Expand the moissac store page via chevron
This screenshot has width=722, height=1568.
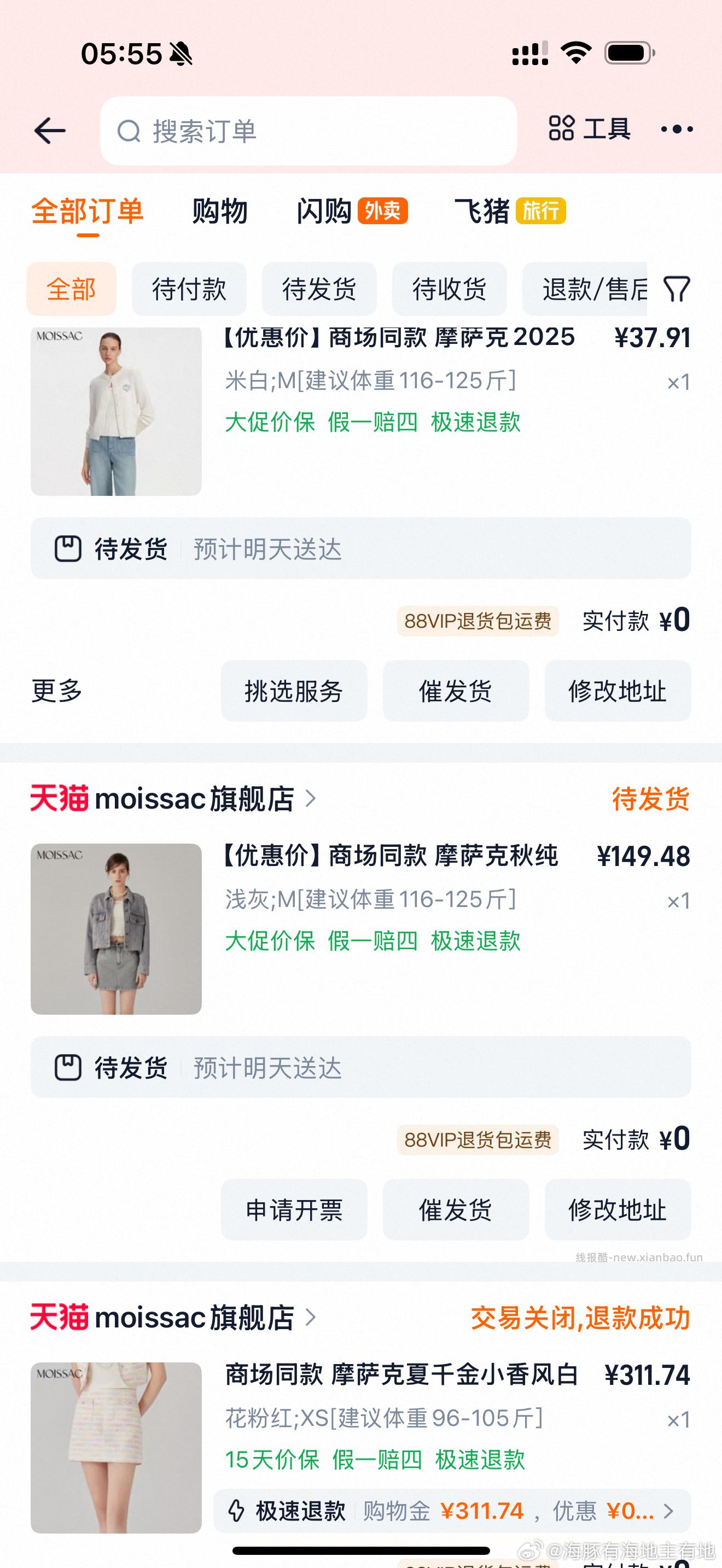point(313,800)
